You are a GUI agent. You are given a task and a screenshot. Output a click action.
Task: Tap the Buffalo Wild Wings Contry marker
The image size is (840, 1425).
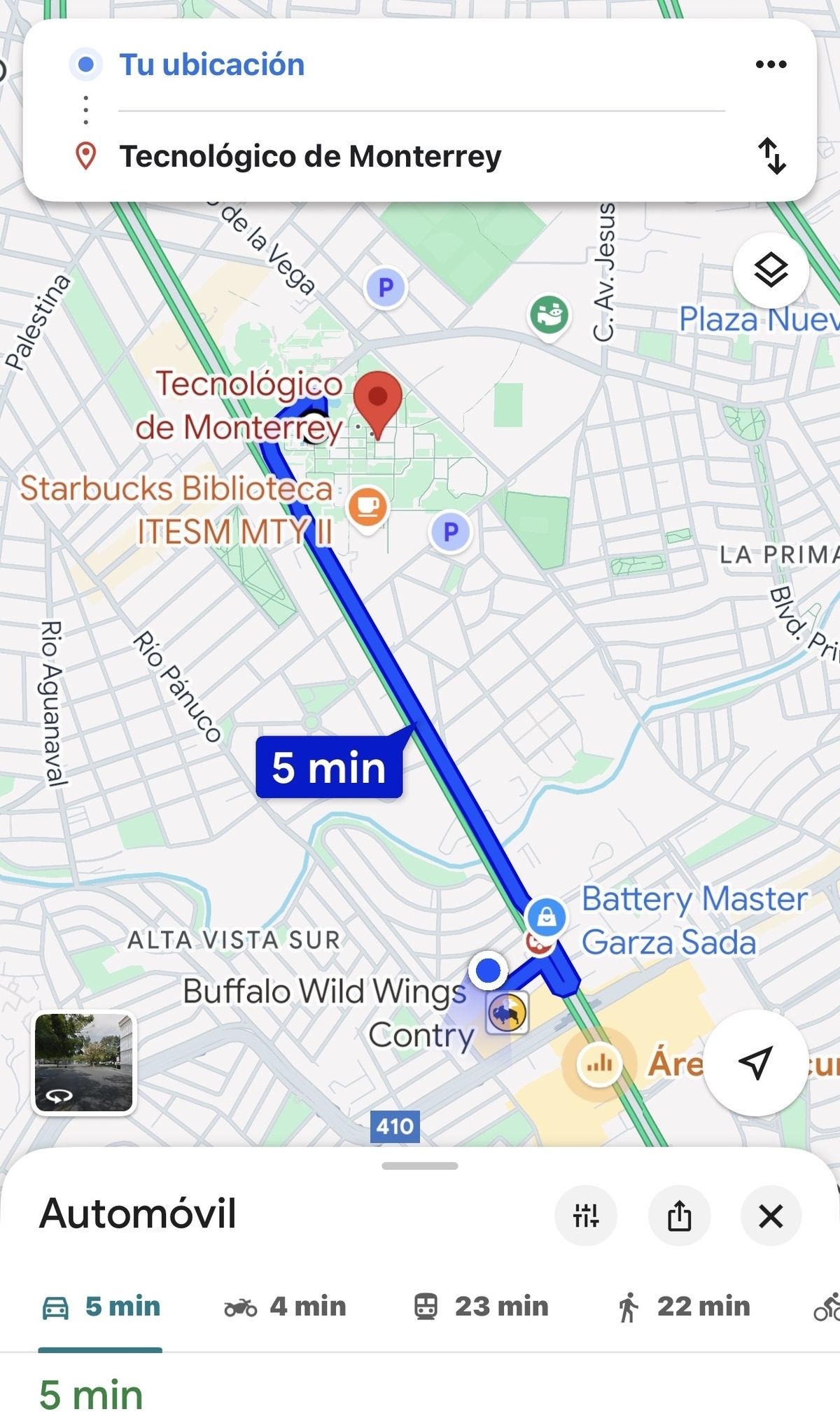coord(507,1013)
